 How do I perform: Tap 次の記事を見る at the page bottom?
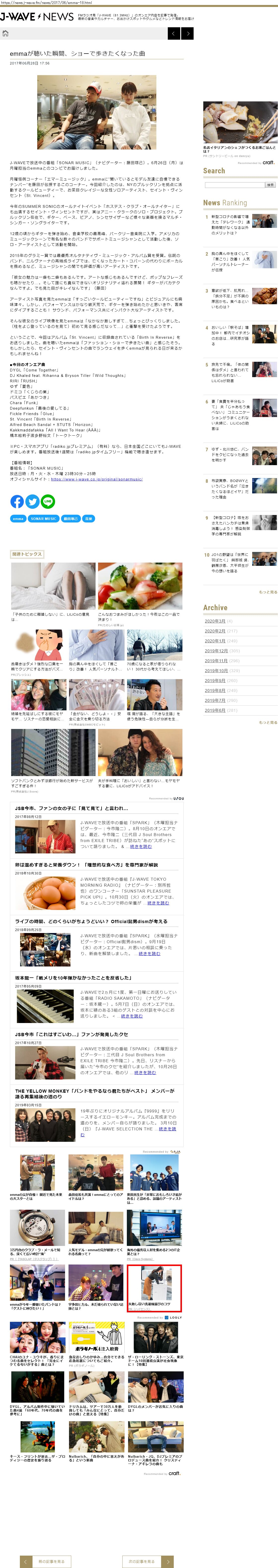[x=141, y=1556]
